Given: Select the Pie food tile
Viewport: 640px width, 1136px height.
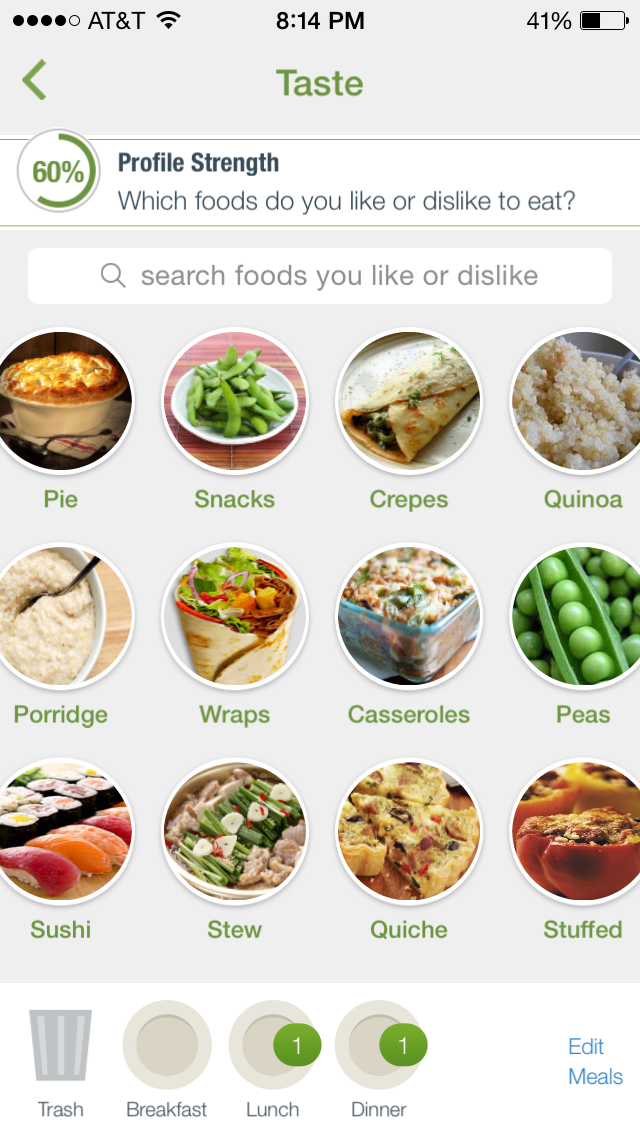Looking at the screenshot, I should (60, 402).
